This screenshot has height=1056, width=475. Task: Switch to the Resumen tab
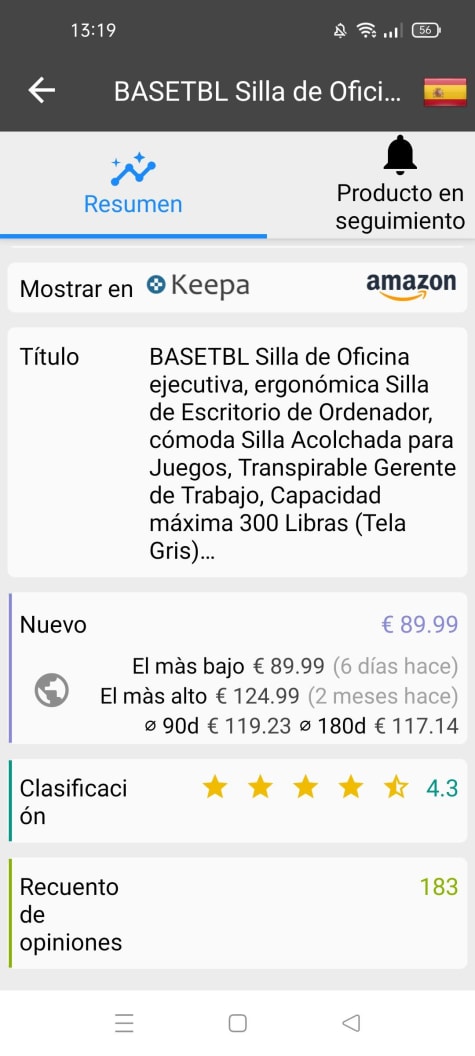click(x=133, y=184)
